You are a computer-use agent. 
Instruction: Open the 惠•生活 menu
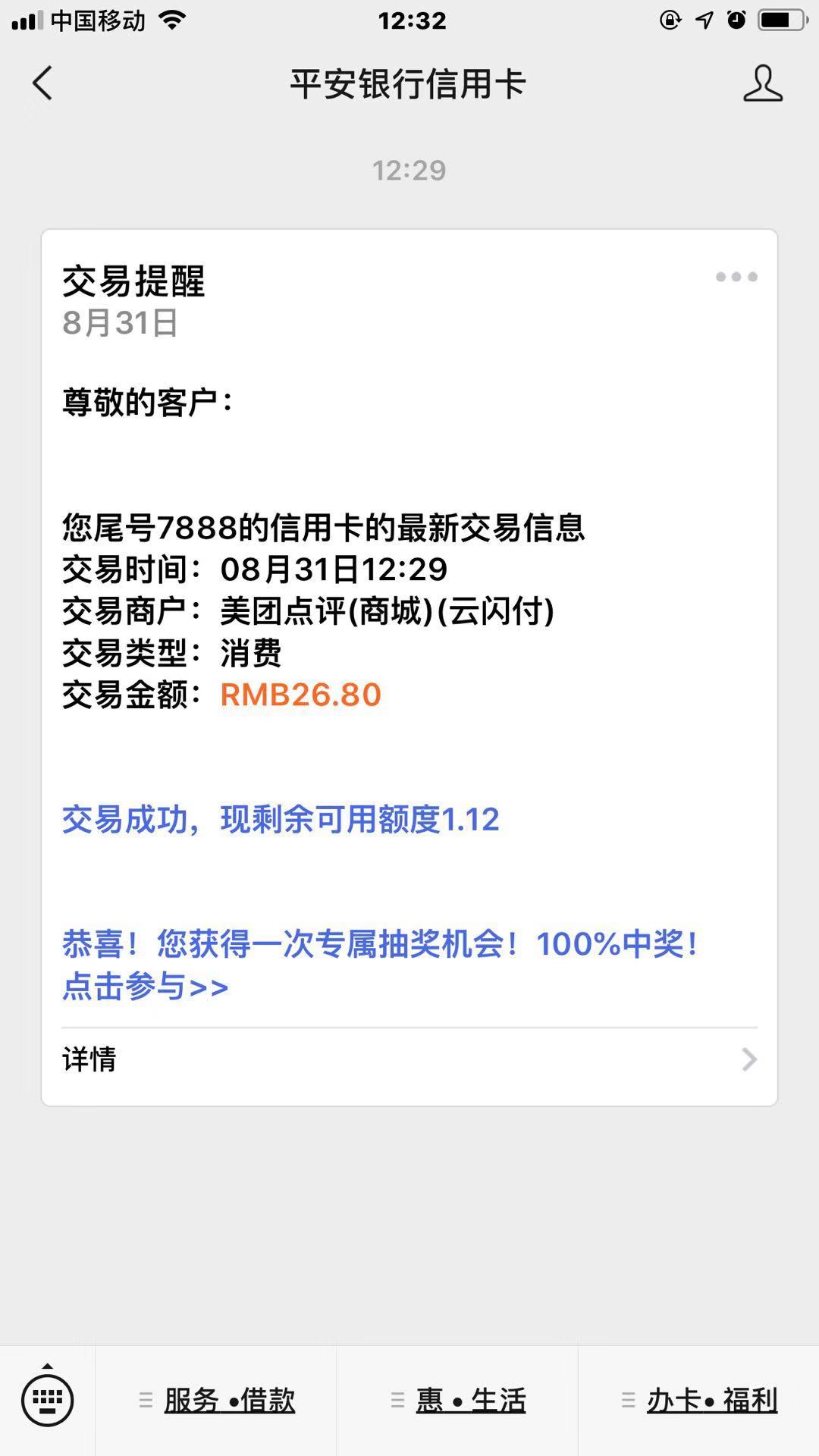pos(457,1400)
